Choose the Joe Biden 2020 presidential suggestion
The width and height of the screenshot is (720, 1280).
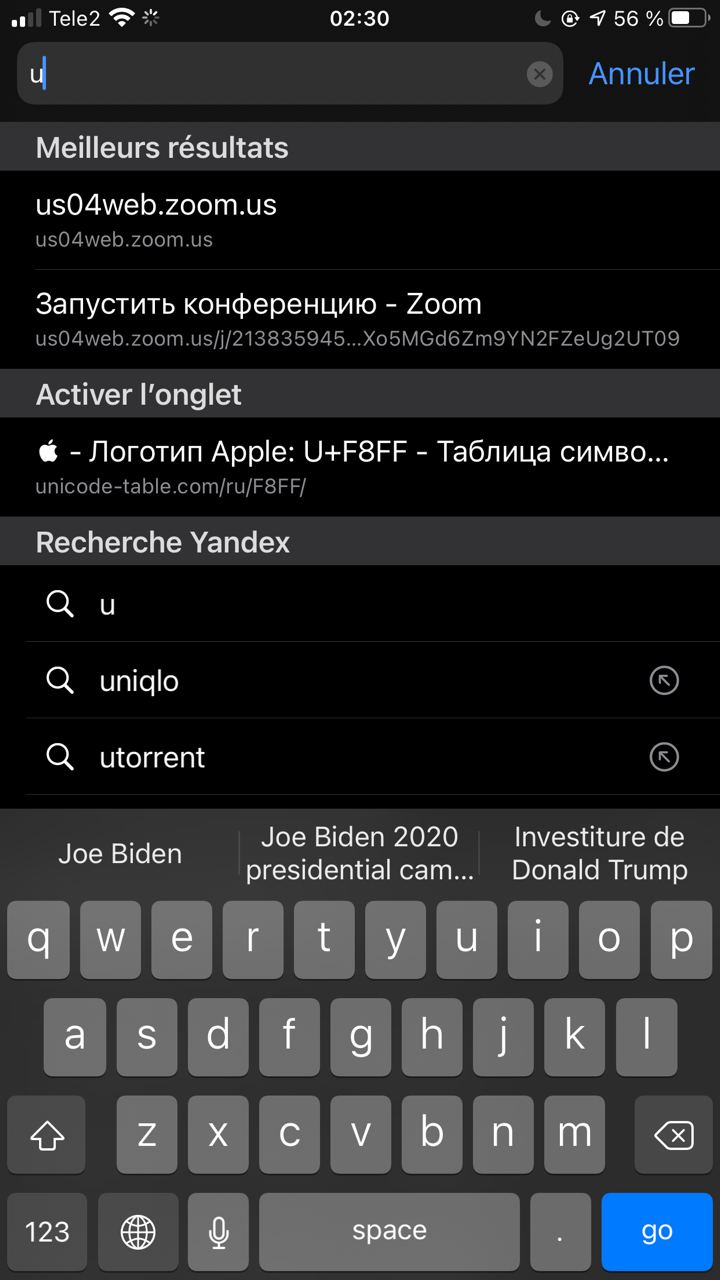pyautogui.click(x=360, y=853)
